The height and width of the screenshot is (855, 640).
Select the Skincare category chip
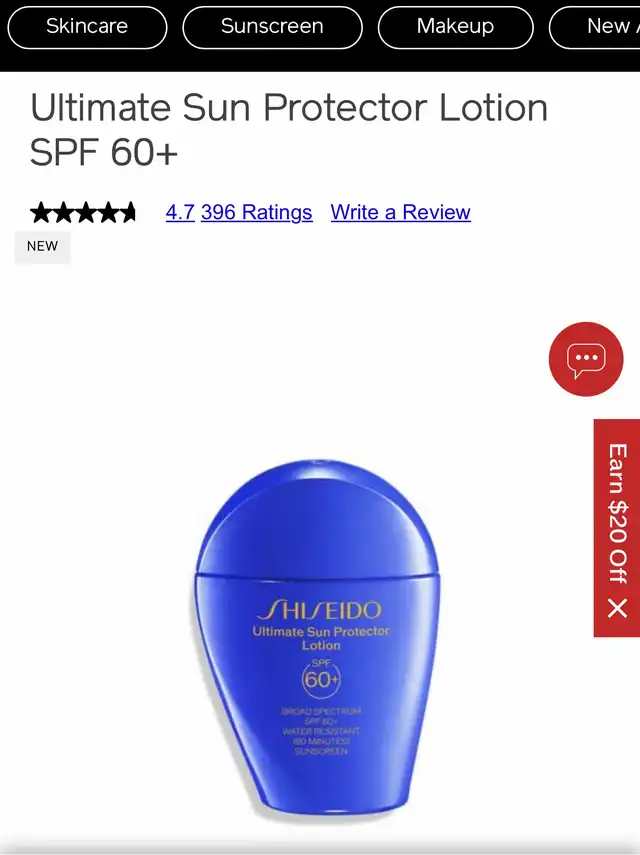point(87,27)
